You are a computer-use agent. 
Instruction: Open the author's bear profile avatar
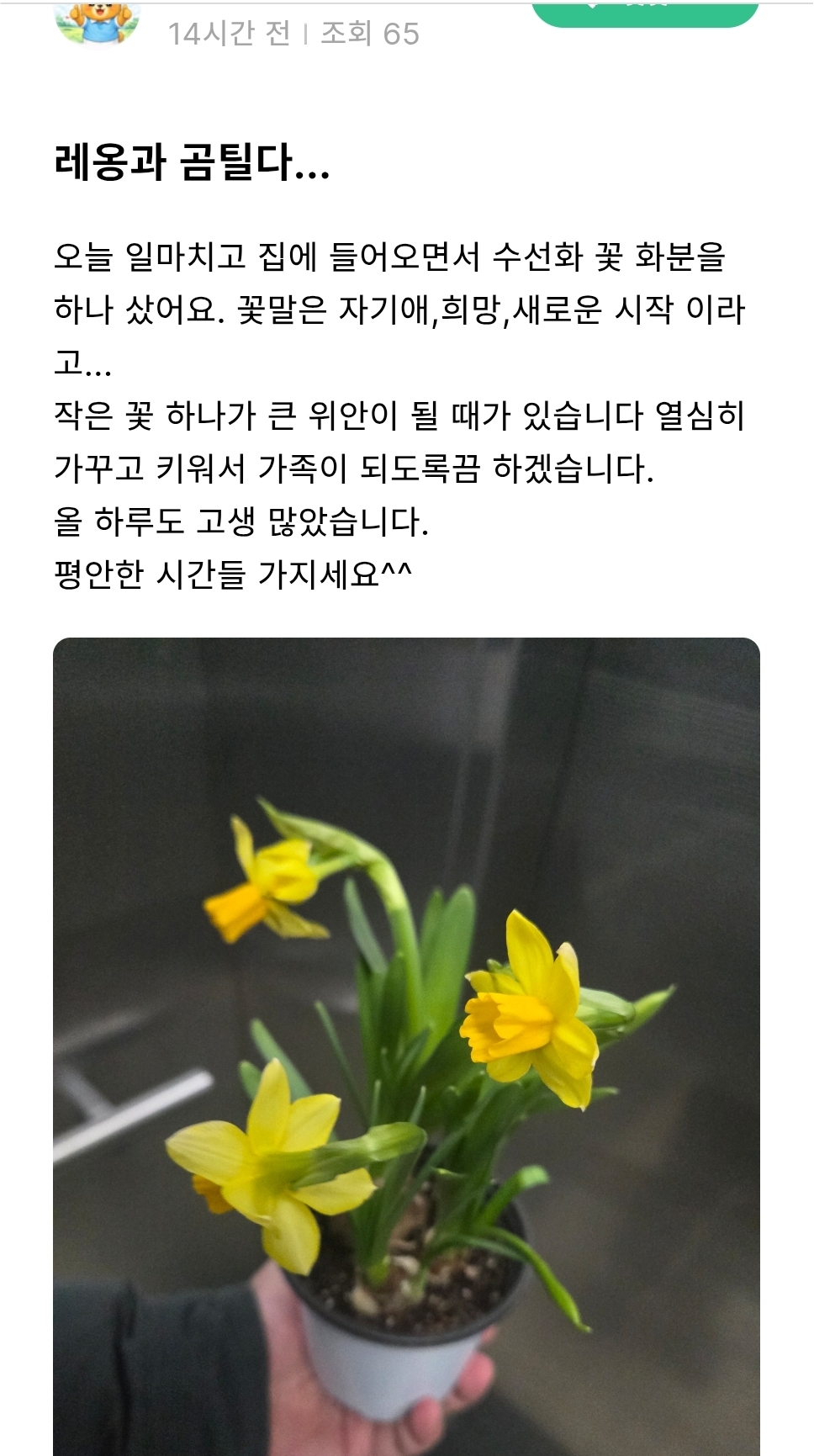98,22
